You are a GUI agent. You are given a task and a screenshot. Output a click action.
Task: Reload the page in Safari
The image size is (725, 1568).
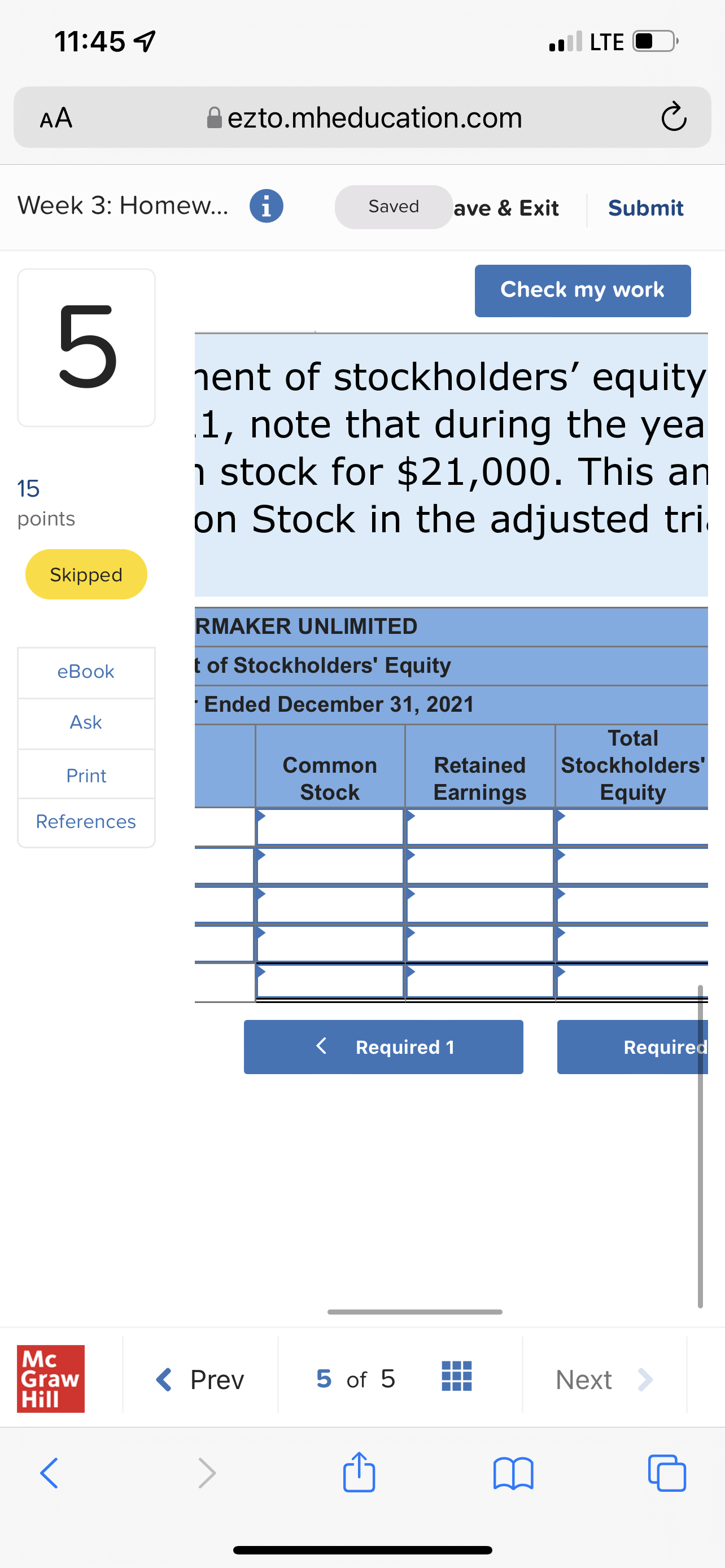(x=673, y=117)
